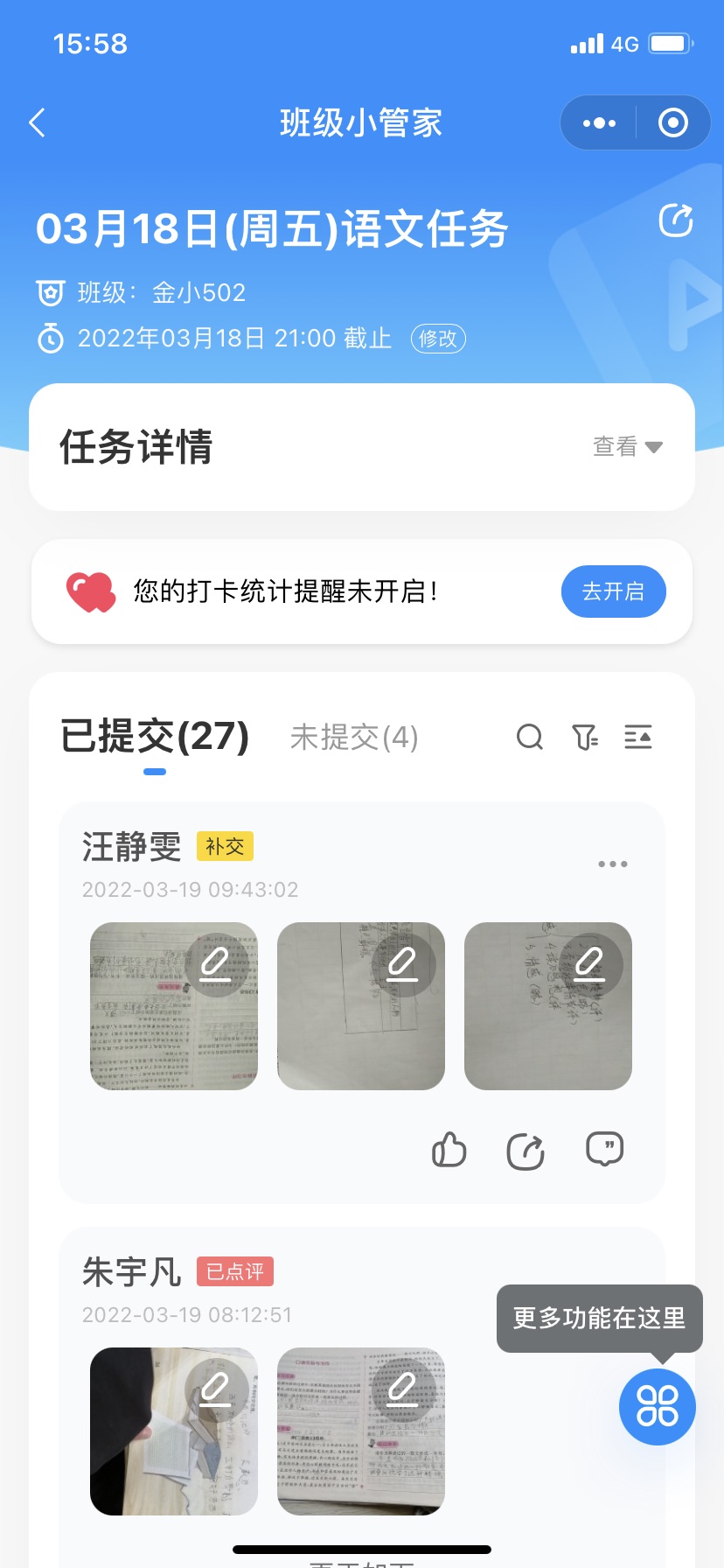Image resolution: width=724 pixels, height=1568 pixels.
Task: Open the filter options for submissions
Action: (584, 738)
